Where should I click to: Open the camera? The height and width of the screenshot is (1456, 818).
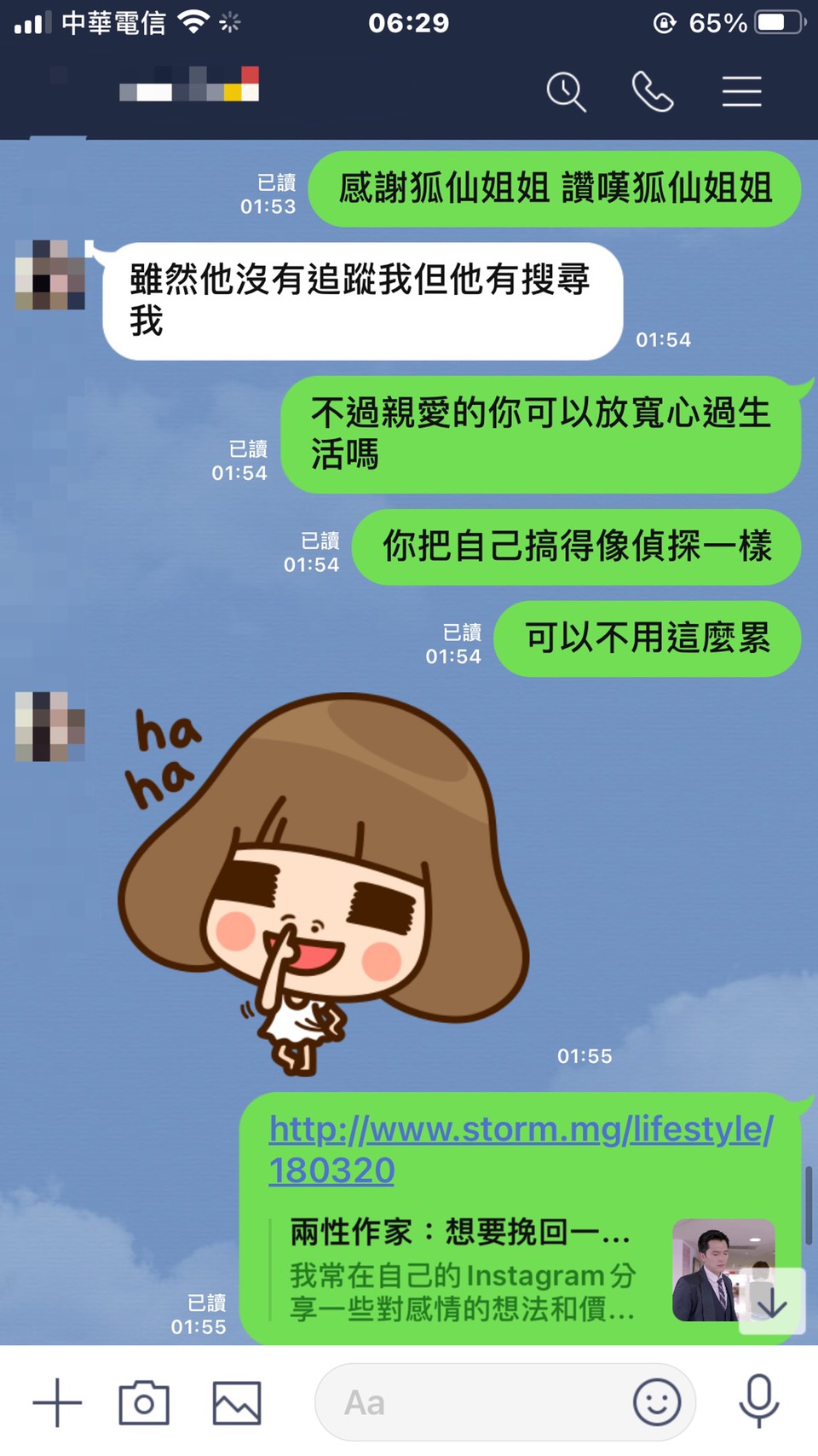[x=144, y=1402]
